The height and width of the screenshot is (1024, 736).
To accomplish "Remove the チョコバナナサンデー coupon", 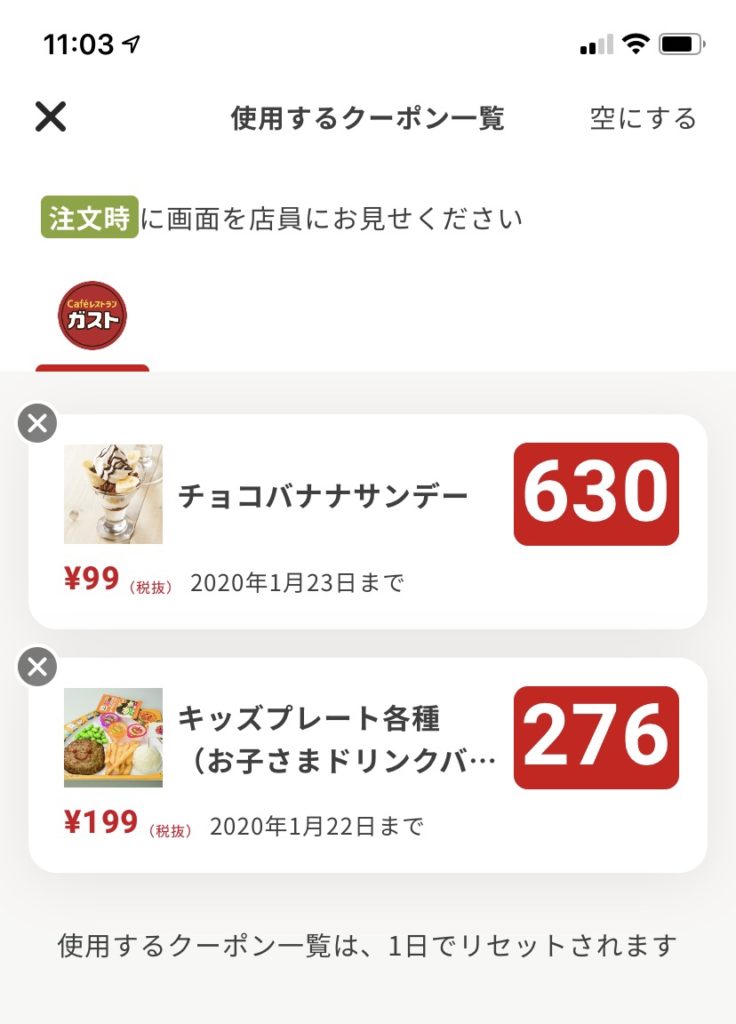I will pos(37,424).
